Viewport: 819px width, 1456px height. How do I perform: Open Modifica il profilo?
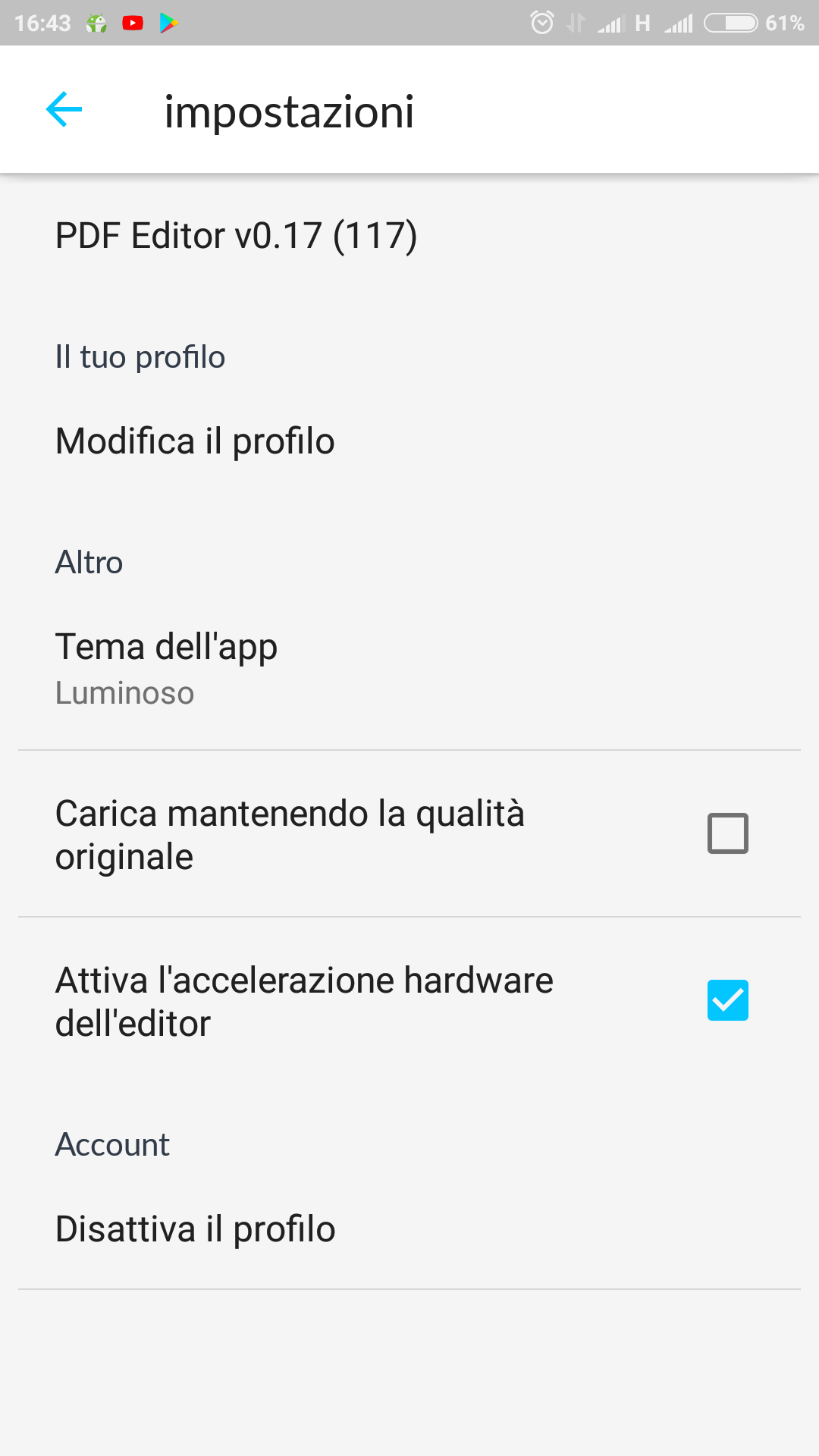[x=409, y=441]
